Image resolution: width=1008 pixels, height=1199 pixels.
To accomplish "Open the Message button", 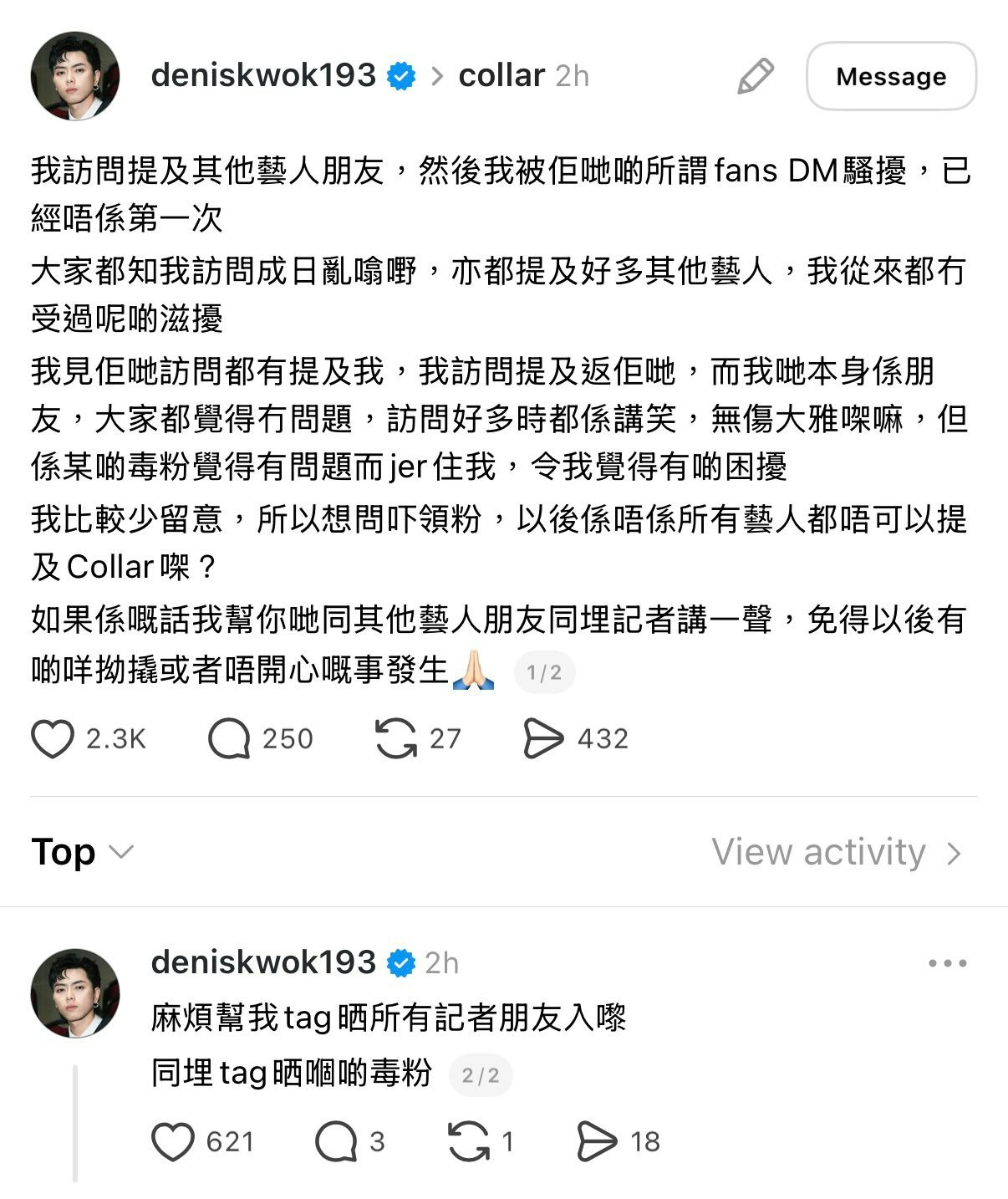I will [x=890, y=76].
